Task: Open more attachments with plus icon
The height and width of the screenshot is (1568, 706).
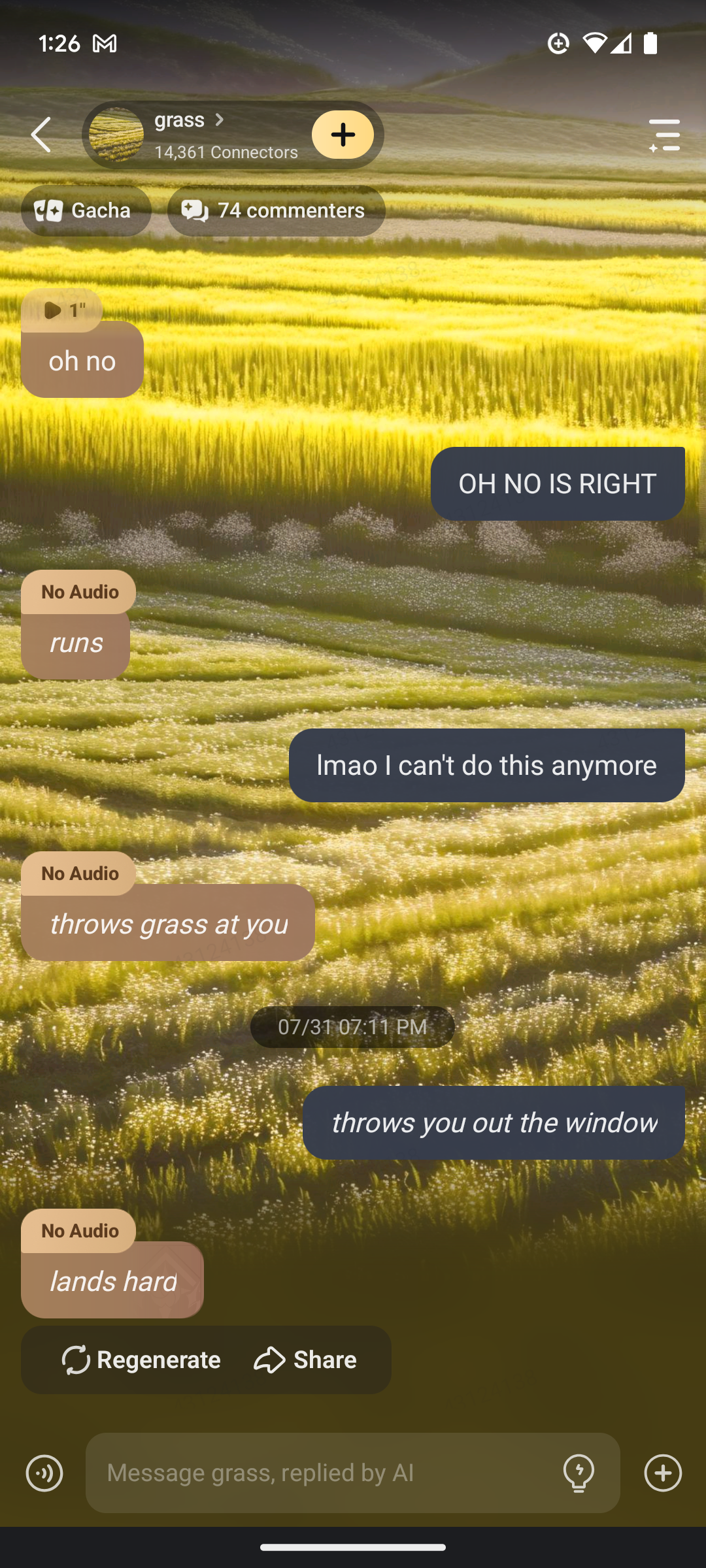Action: (663, 1473)
